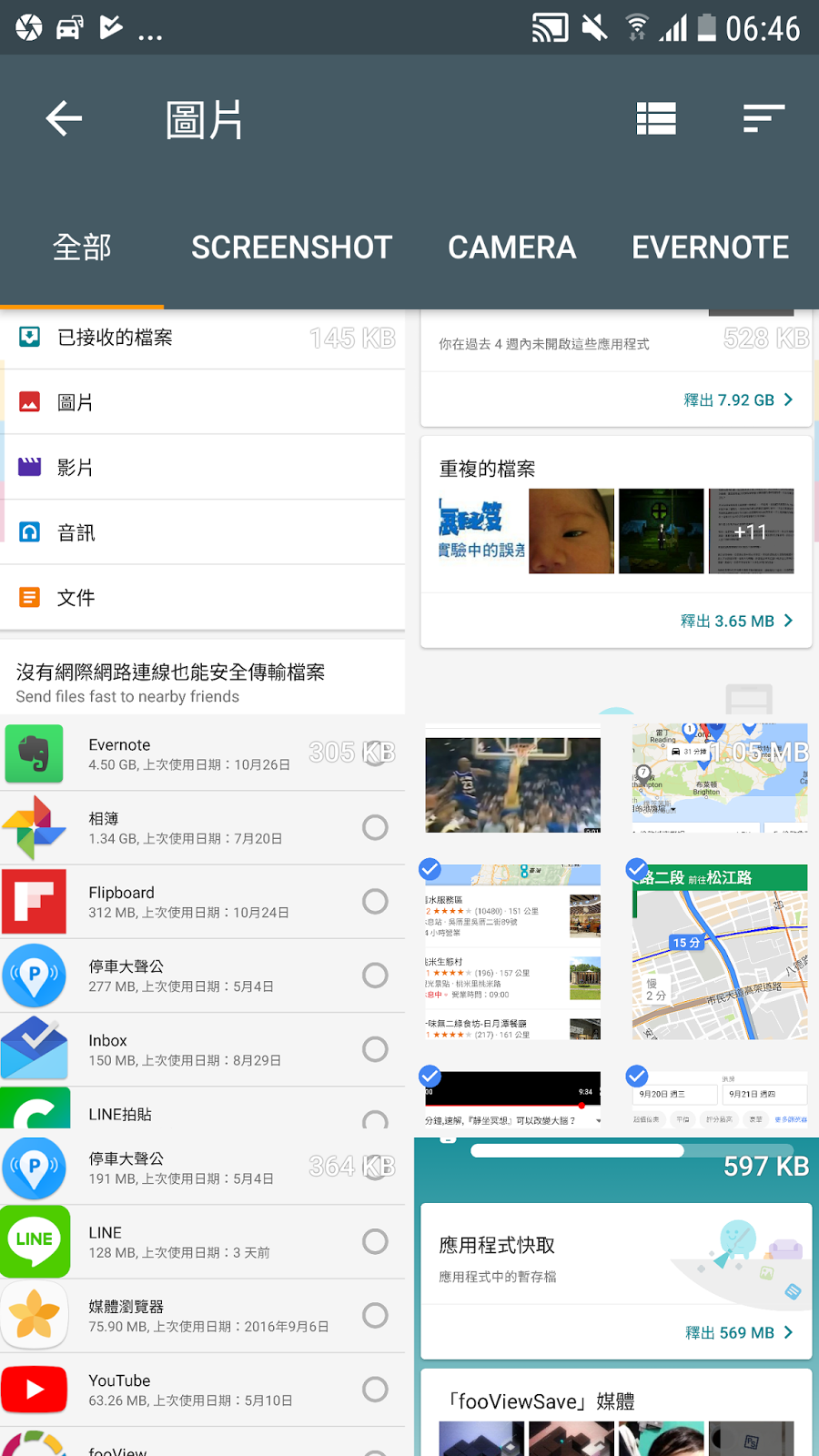819x1456 pixels.
Task: Switch to the SCREENSHOT tab
Action: (x=291, y=248)
